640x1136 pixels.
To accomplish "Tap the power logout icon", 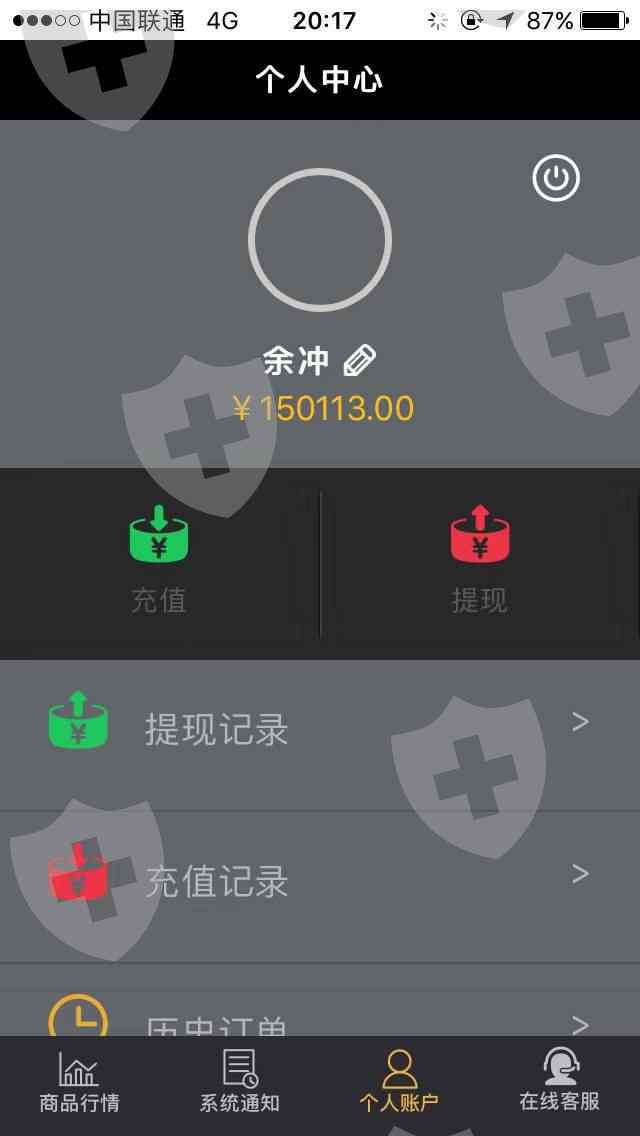I will coord(556,178).
